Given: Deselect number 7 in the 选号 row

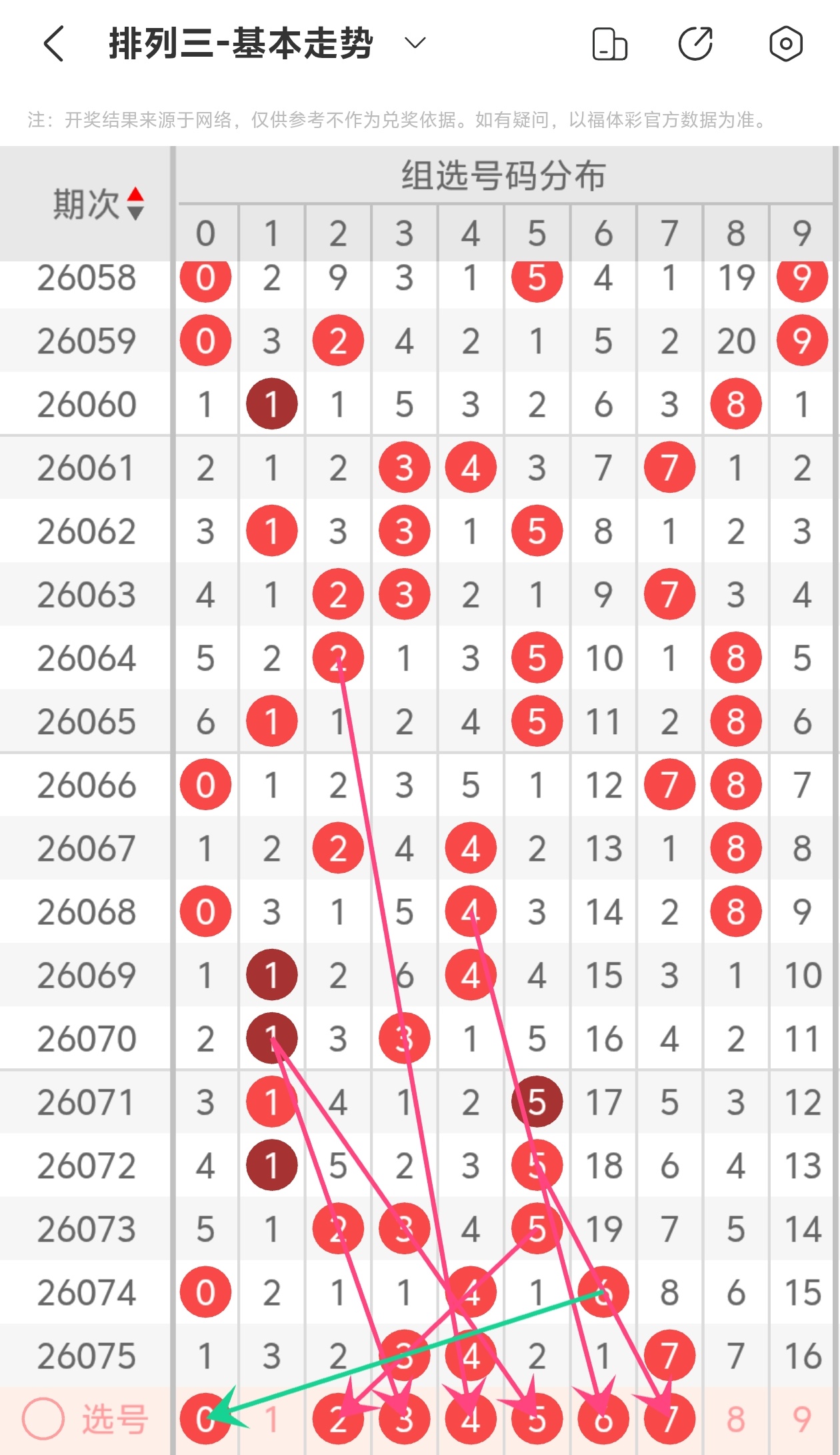Looking at the screenshot, I should (669, 1418).
